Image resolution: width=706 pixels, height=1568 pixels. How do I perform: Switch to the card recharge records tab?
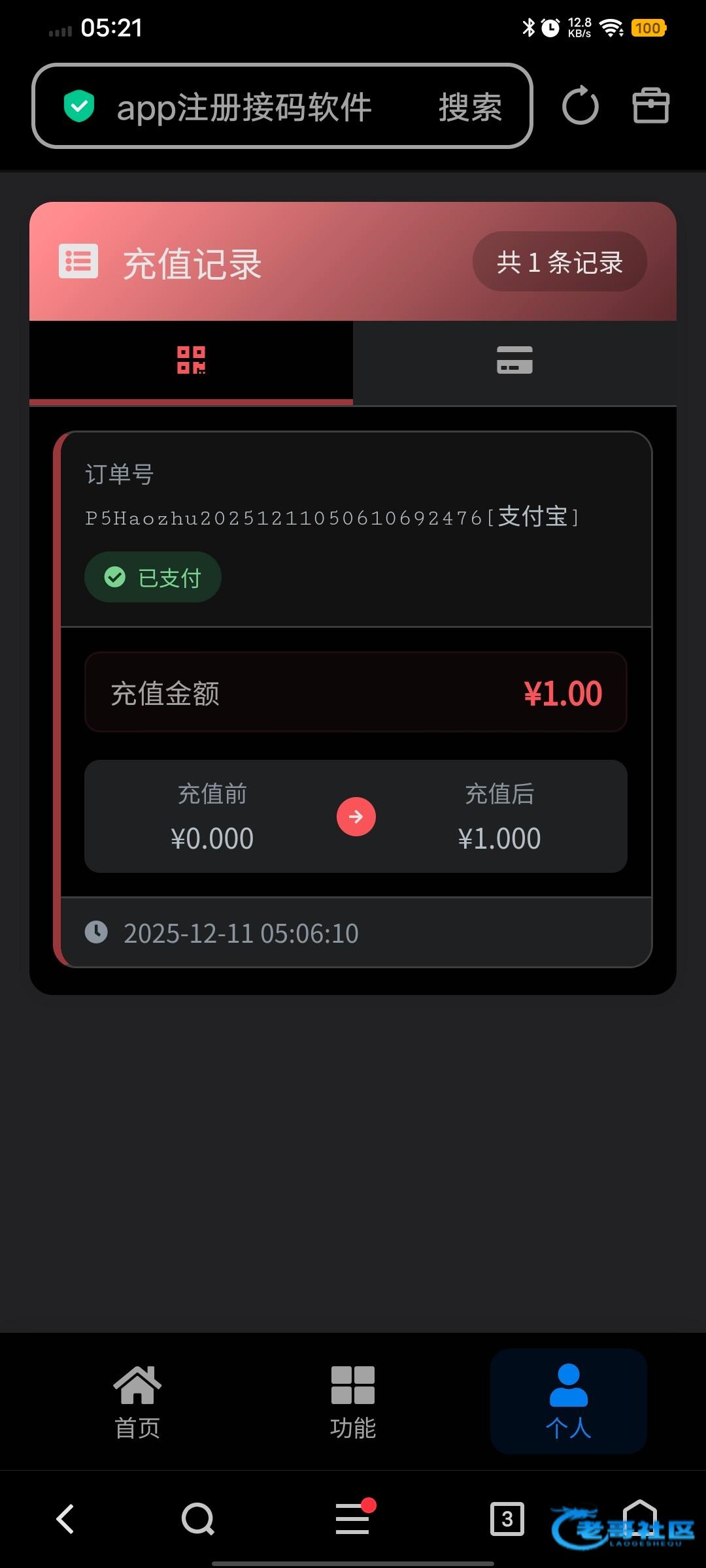(514, 361)
